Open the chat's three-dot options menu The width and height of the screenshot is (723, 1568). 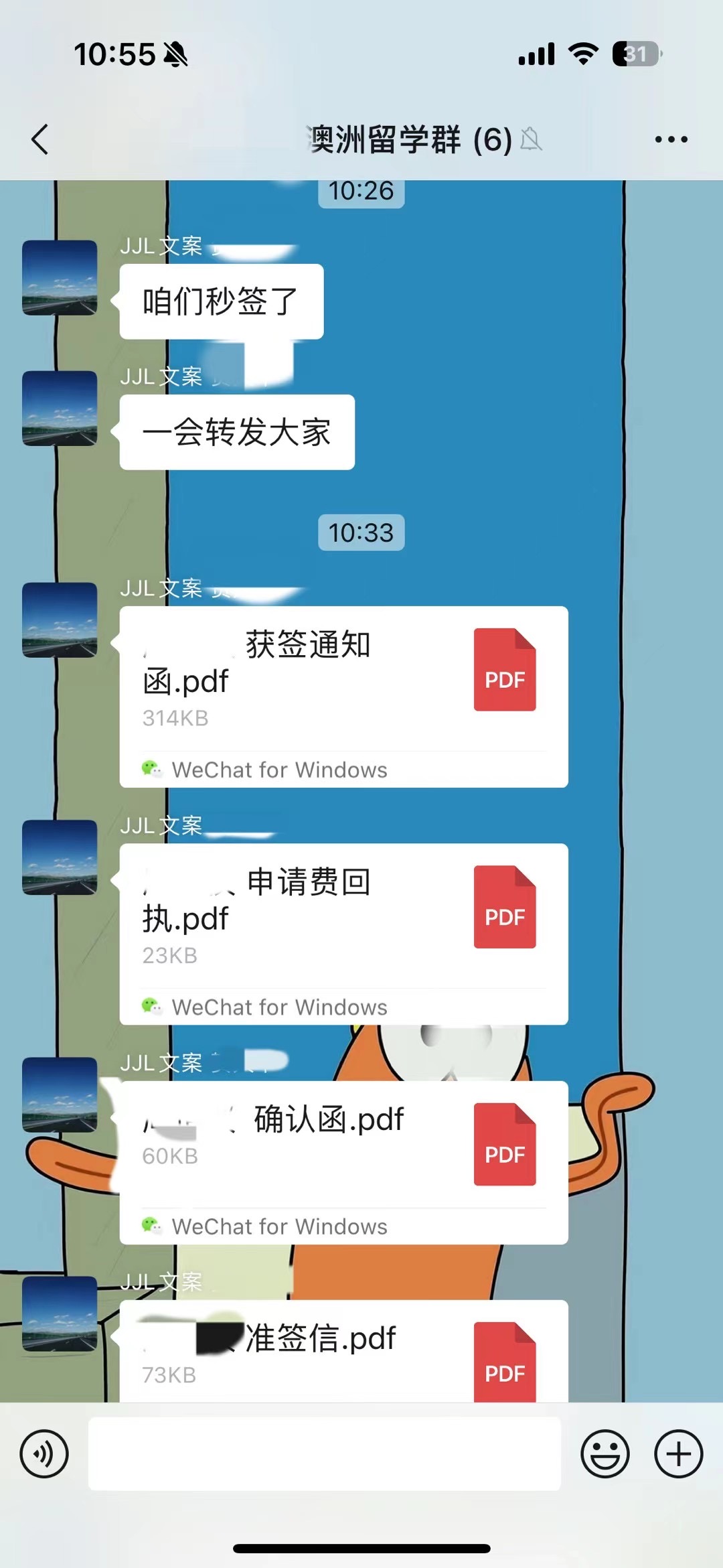671,139
